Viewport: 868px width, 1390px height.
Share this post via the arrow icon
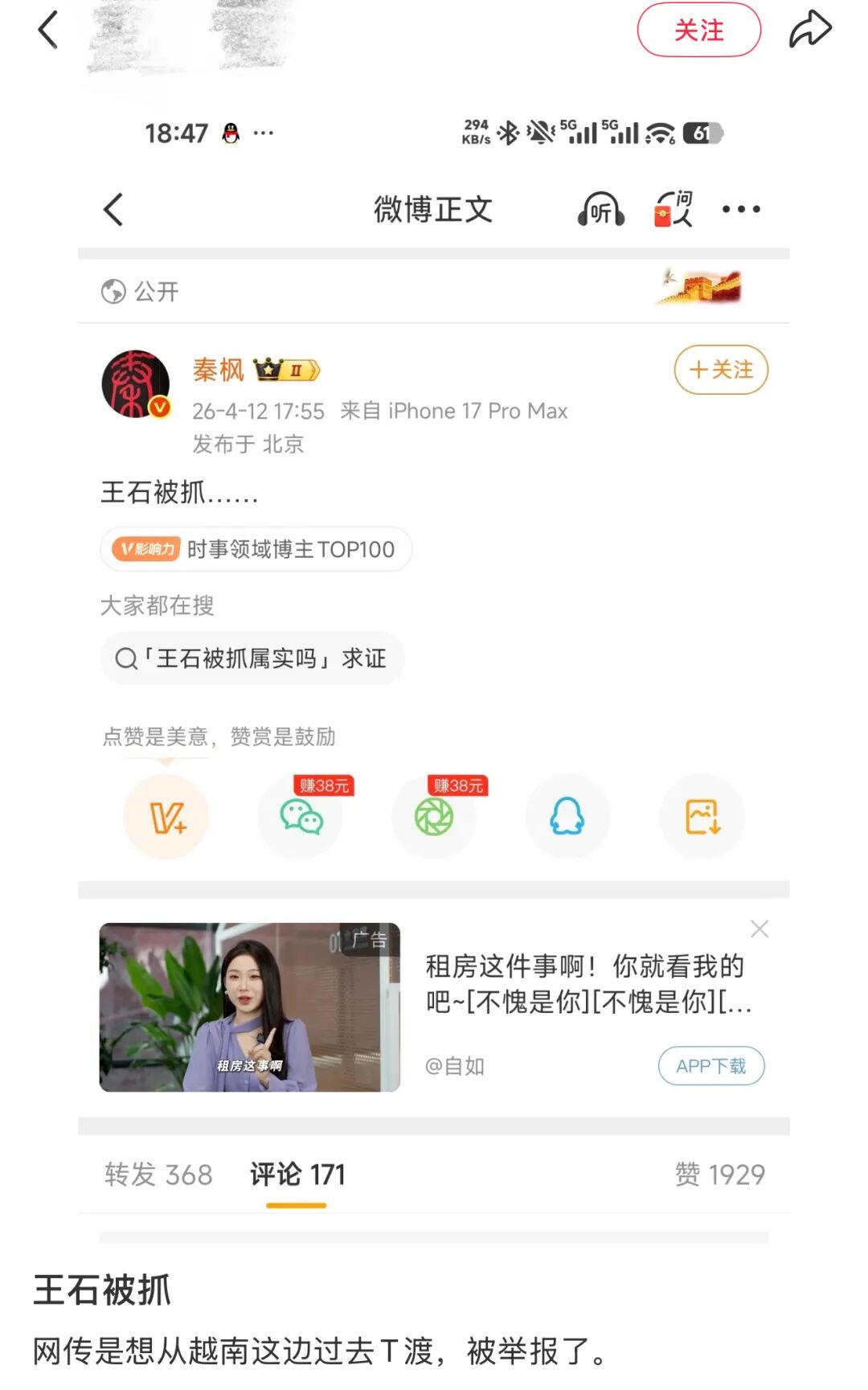tap(809, 30)
